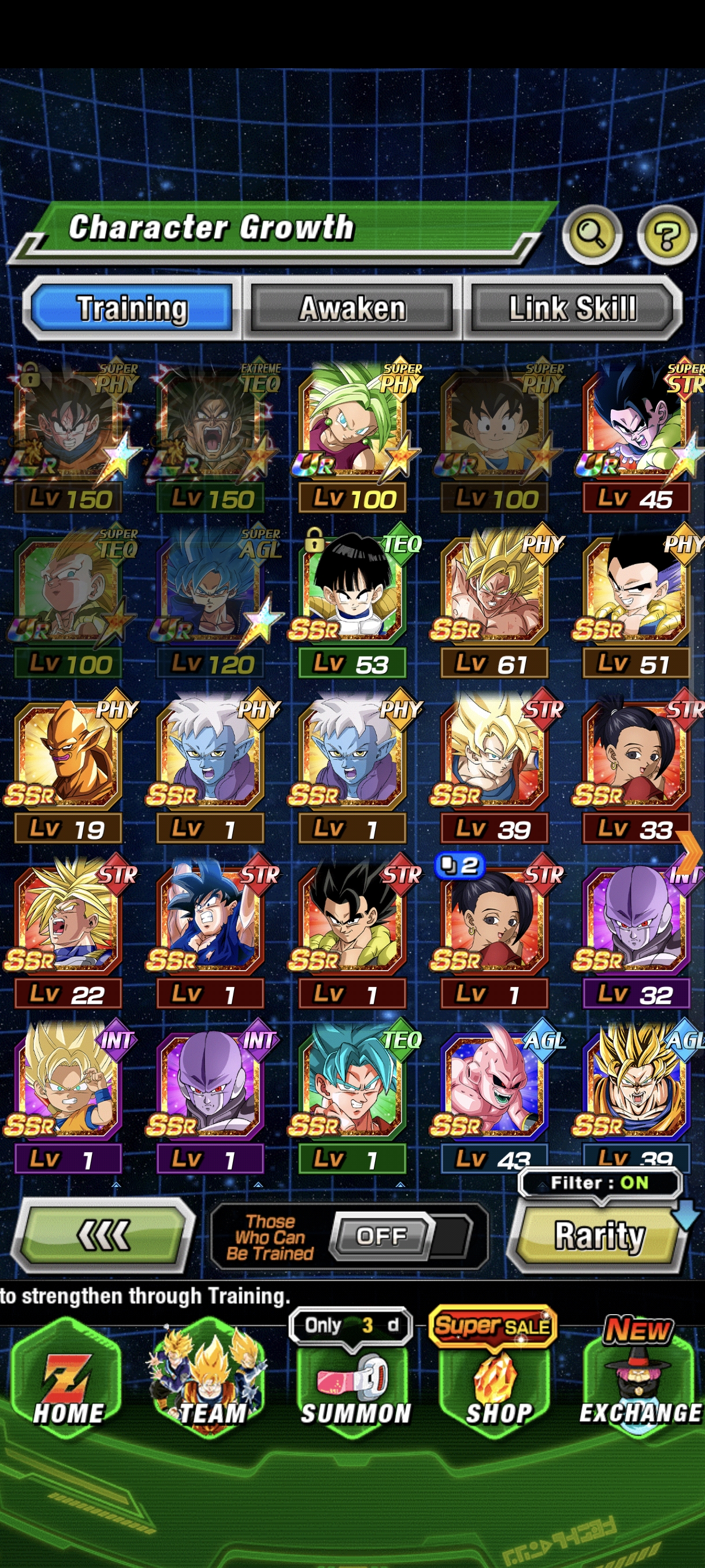This screenshot has width=705, height=1568.
Task: Tap the back arrows button
Action: coord(103,1235)
